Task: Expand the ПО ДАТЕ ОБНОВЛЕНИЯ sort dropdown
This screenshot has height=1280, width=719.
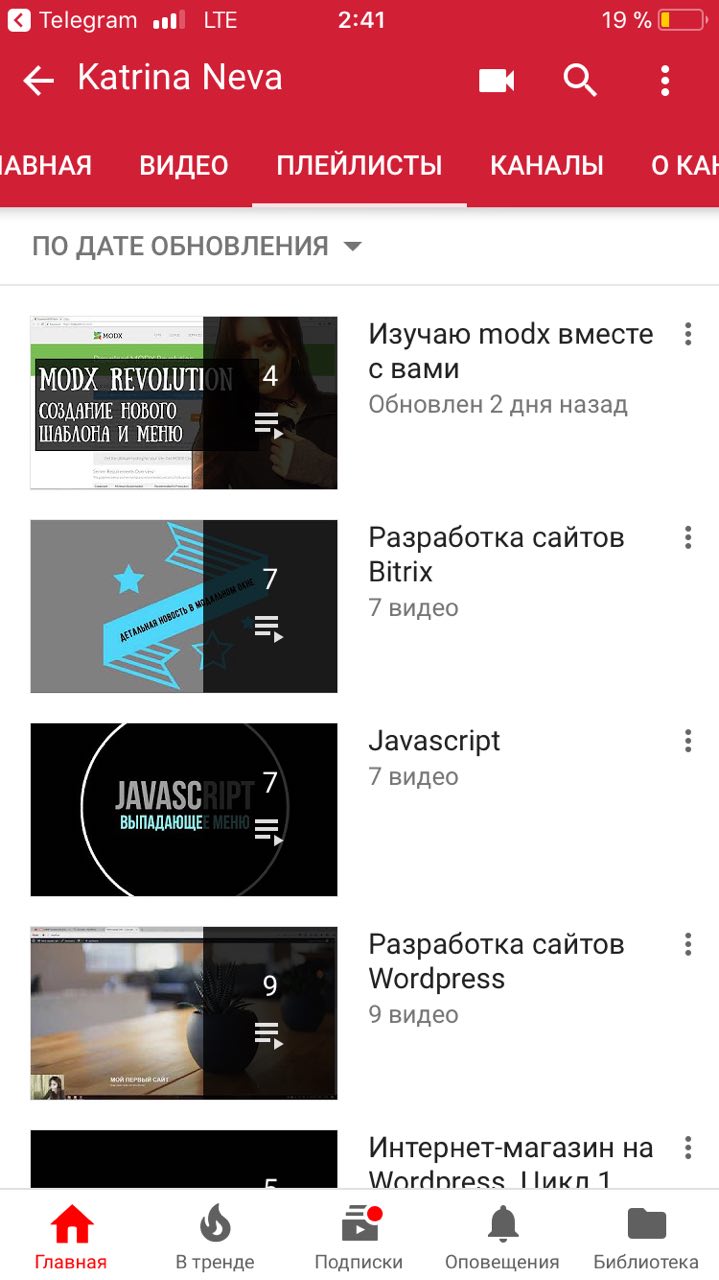Action: (196, 246)
